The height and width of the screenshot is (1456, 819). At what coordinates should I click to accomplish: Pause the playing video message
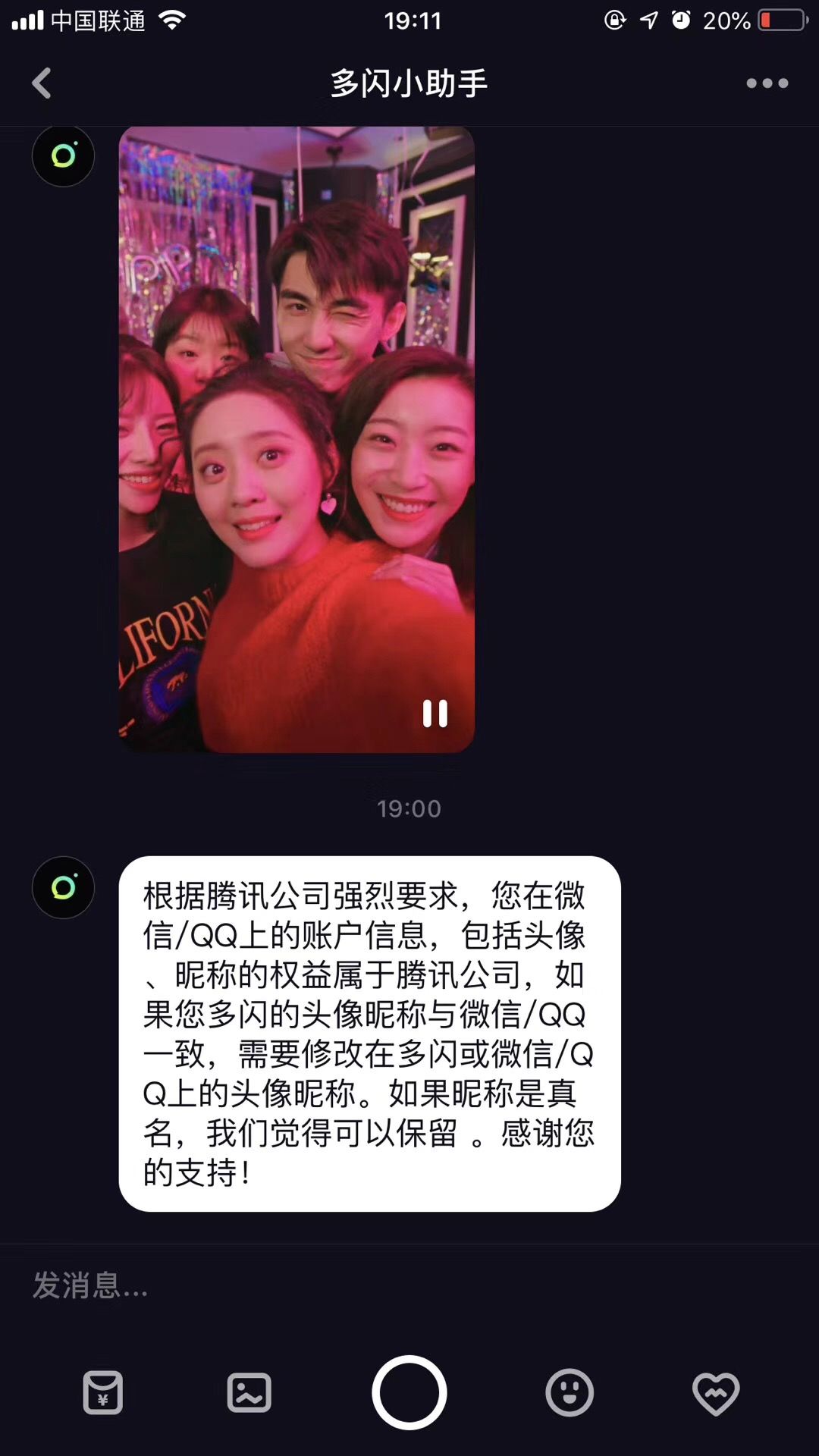click(x=435, y=714)
